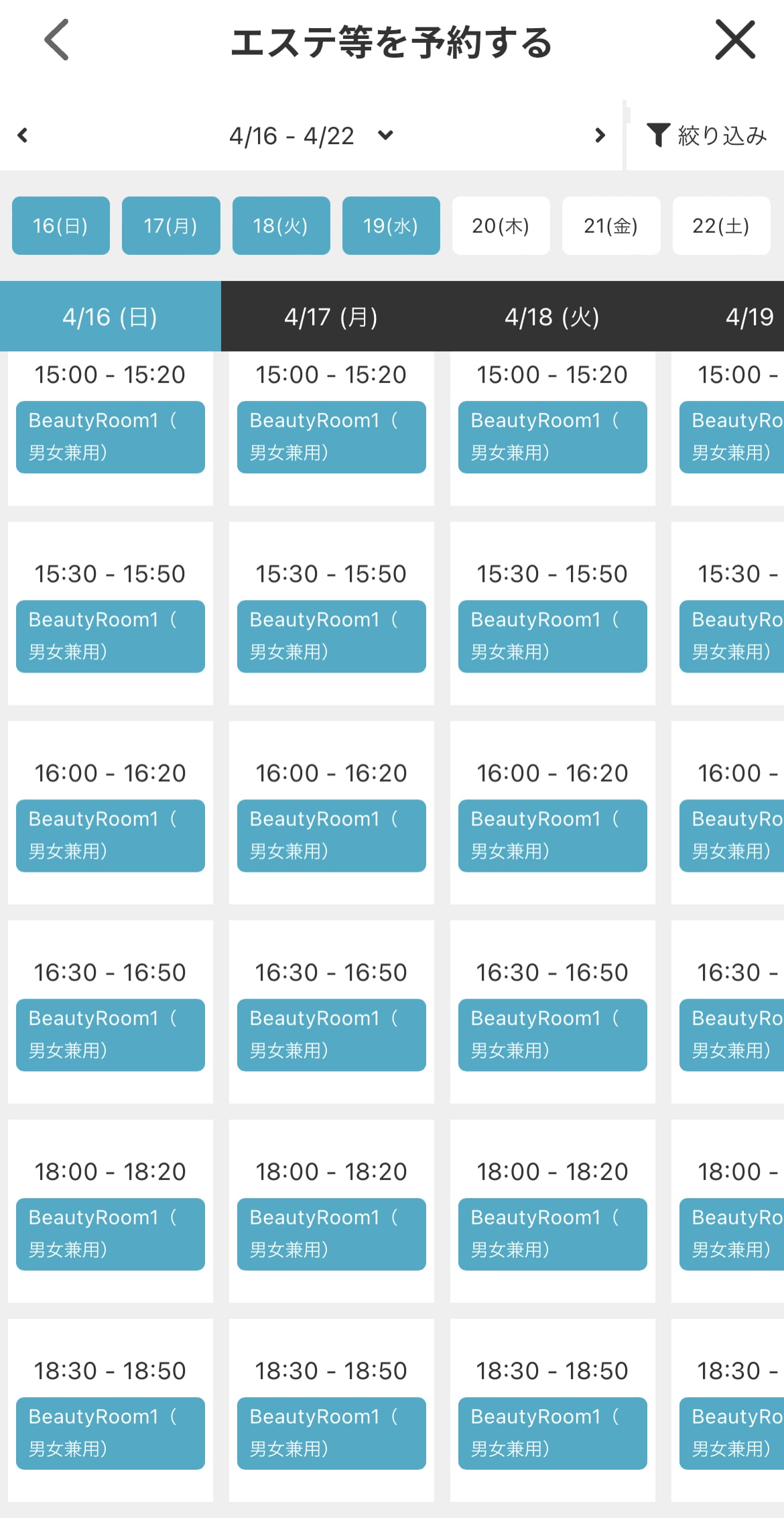The width and height of the screenshot is (784, 1518).
Task: Toggle the 17(月) day chip
Action: pyautogui.click(x=171, y=226)
